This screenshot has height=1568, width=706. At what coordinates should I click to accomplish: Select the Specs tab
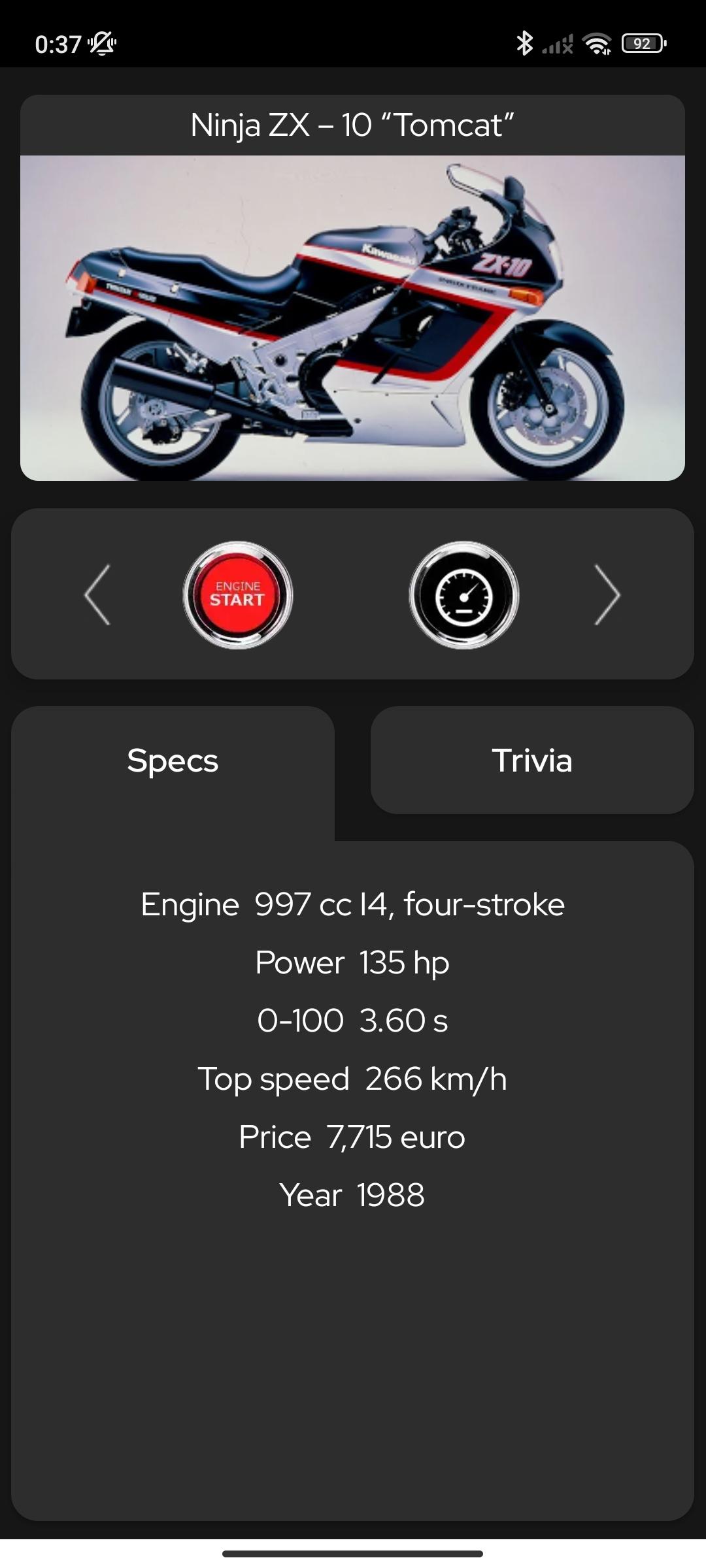(173, 761)
